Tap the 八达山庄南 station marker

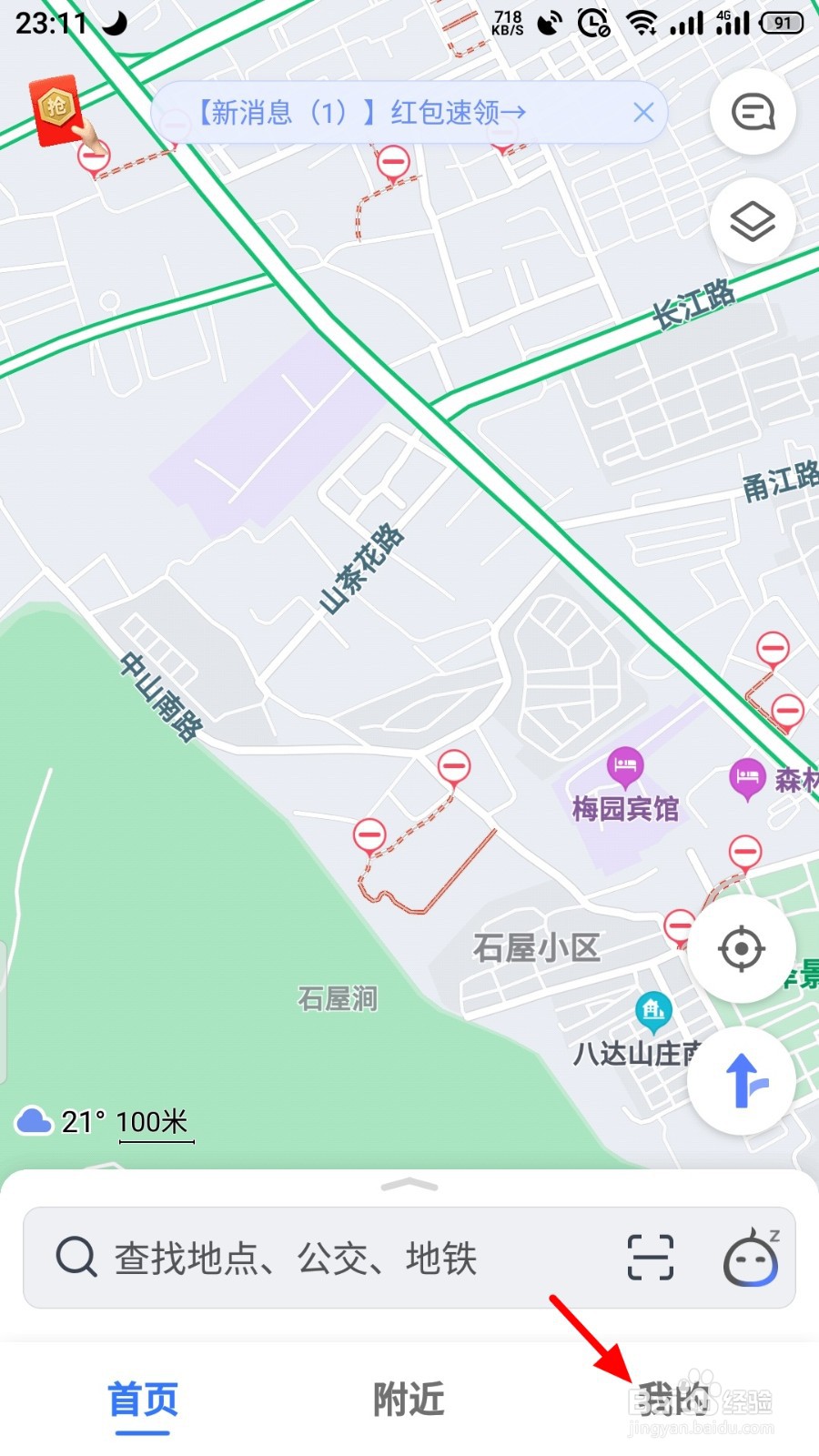click(652, 1008)
